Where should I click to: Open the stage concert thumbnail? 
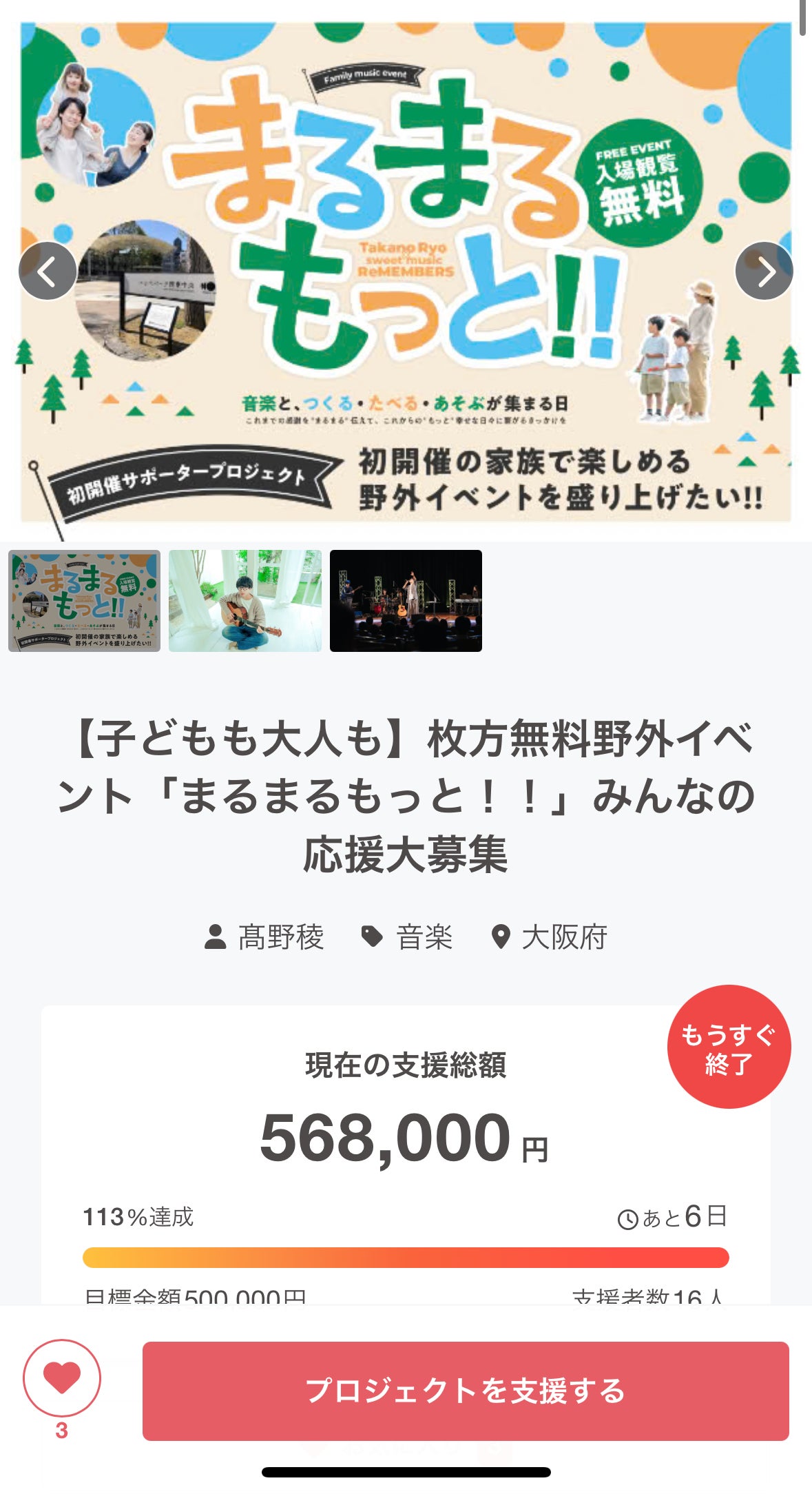pyautogui.click(x=406, y=601)
